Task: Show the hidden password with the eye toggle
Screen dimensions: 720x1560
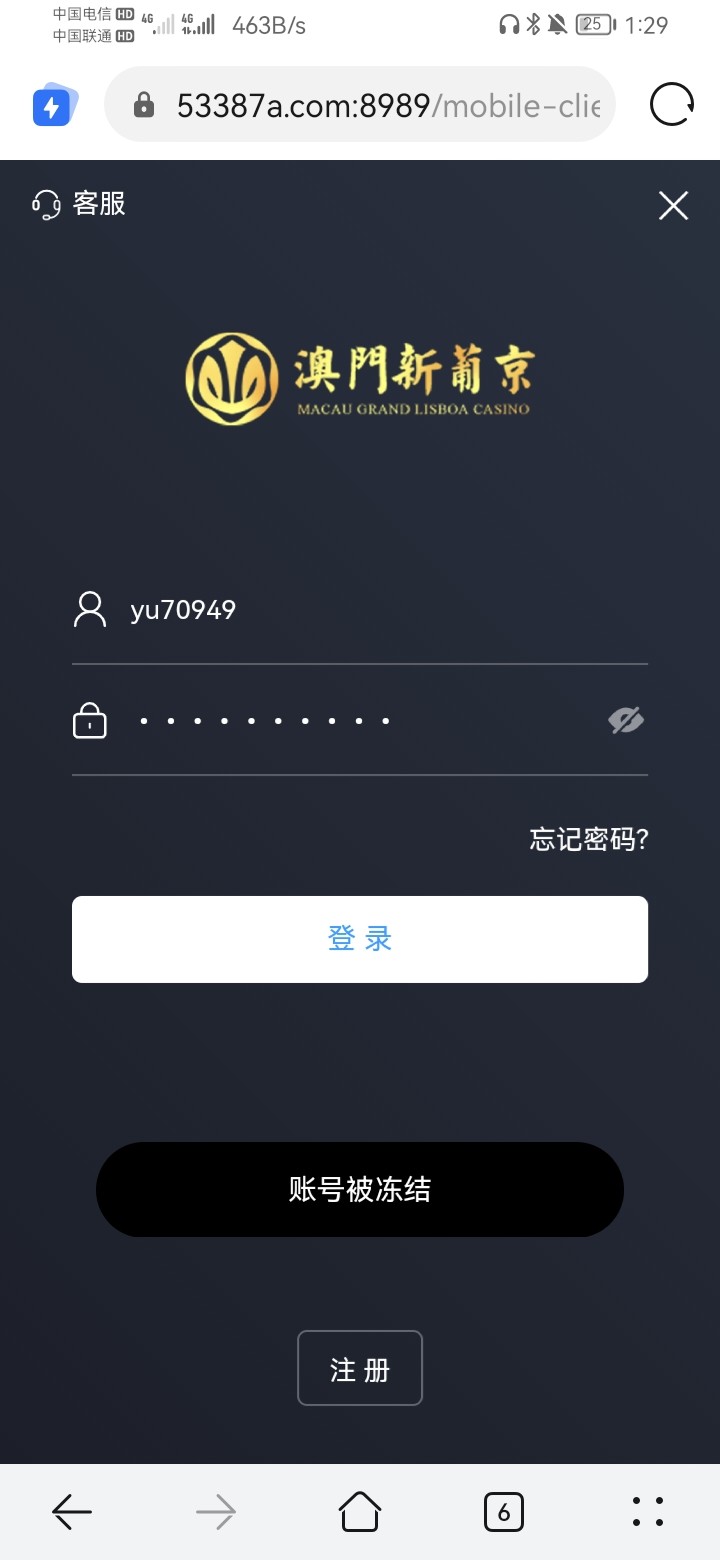Action: (x=625, y=720)
